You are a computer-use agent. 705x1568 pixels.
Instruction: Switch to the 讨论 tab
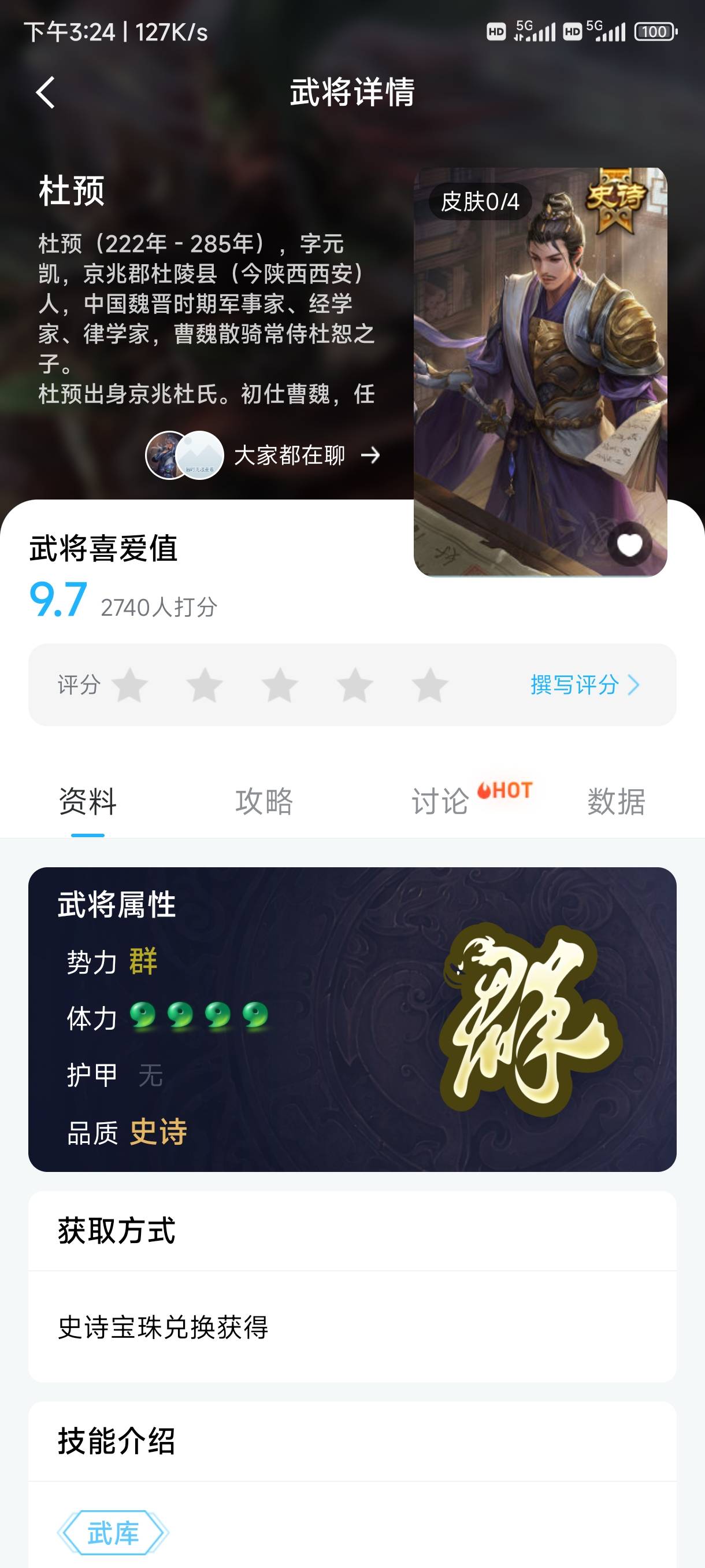(x=440, y=801)
